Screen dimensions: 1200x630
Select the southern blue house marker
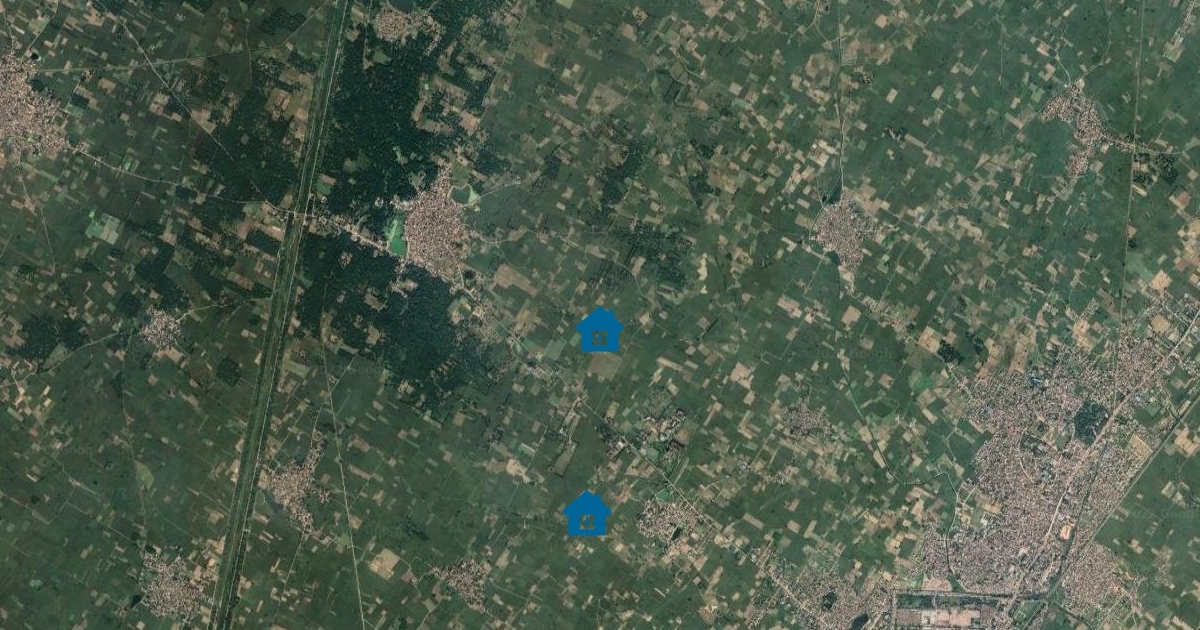pyautogui.click(x=587, y=514)
